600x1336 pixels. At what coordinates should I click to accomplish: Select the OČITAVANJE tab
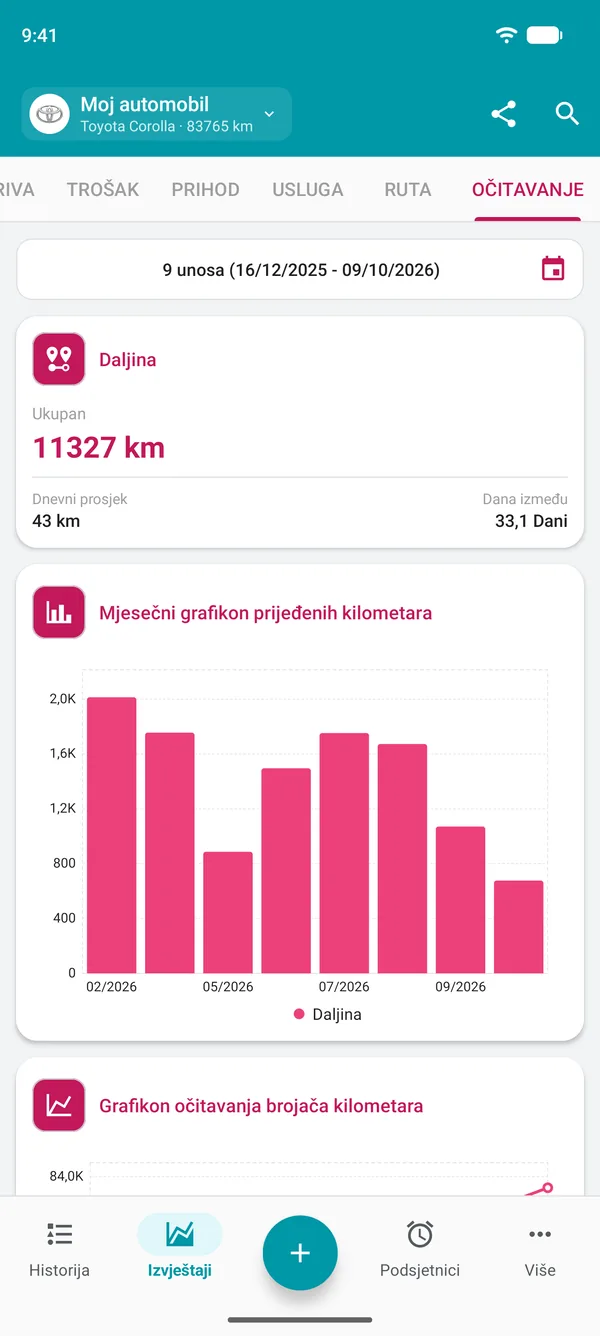point(528,189)
